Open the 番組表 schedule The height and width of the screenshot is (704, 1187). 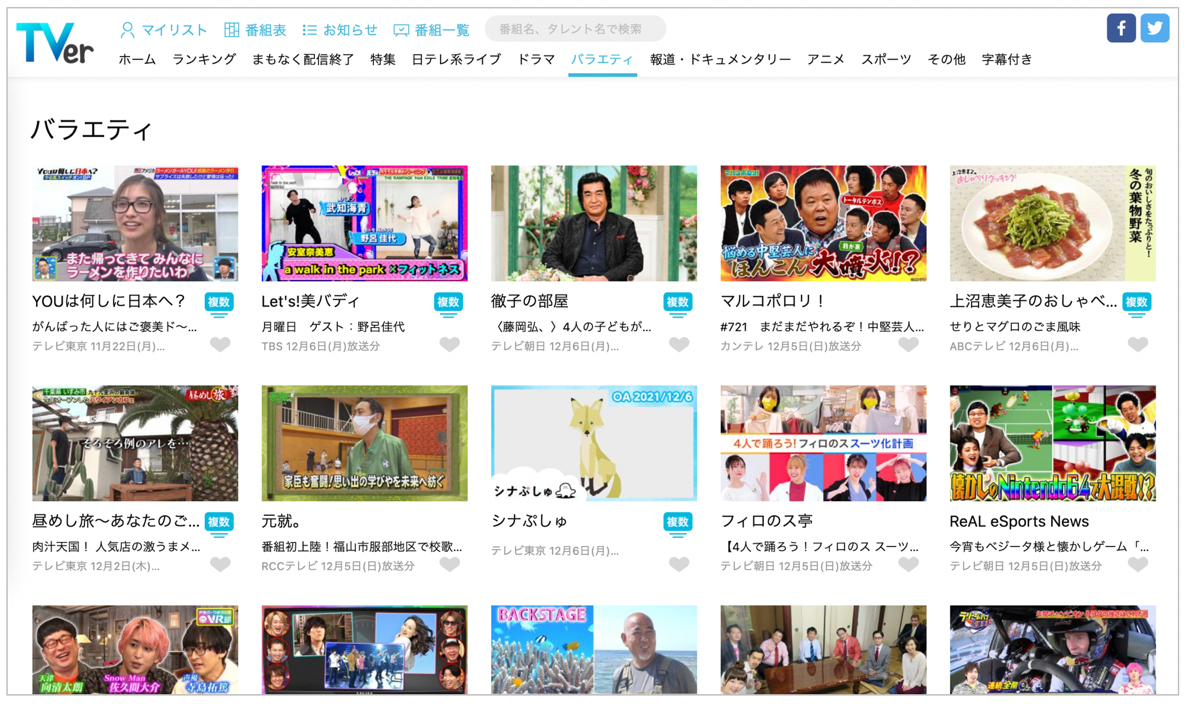pyautogui.click(x=255, y=30)
